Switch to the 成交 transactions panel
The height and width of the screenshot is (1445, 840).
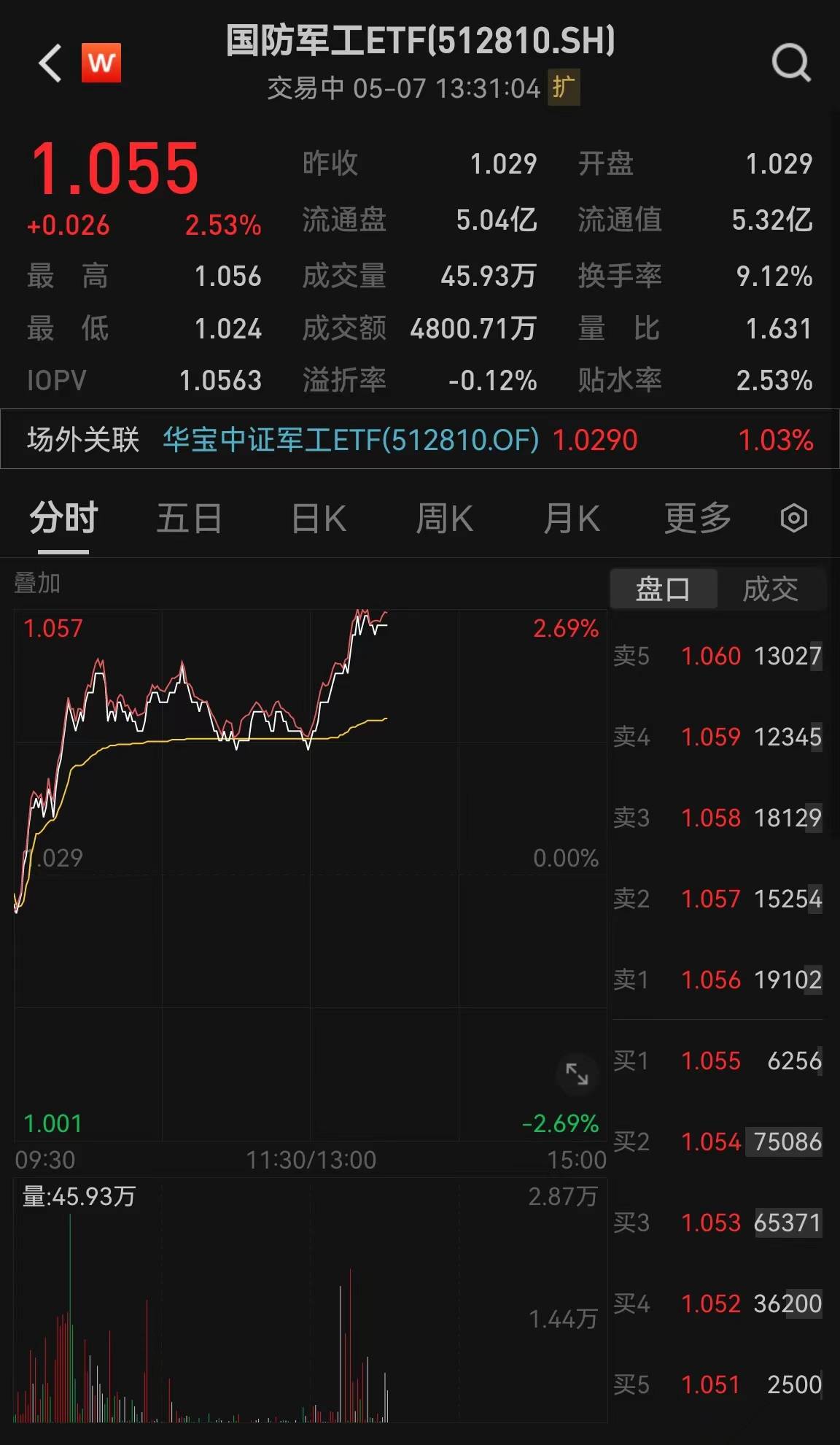(771, 588)
